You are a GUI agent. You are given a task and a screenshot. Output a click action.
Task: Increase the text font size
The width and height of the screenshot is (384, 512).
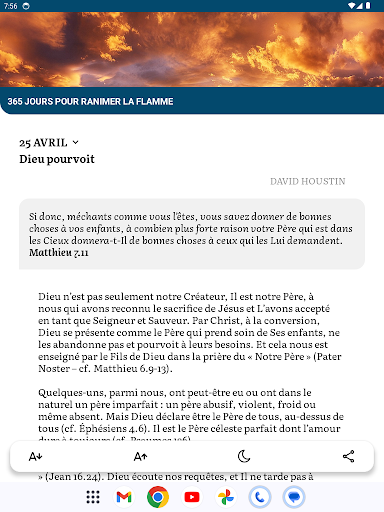140,456
